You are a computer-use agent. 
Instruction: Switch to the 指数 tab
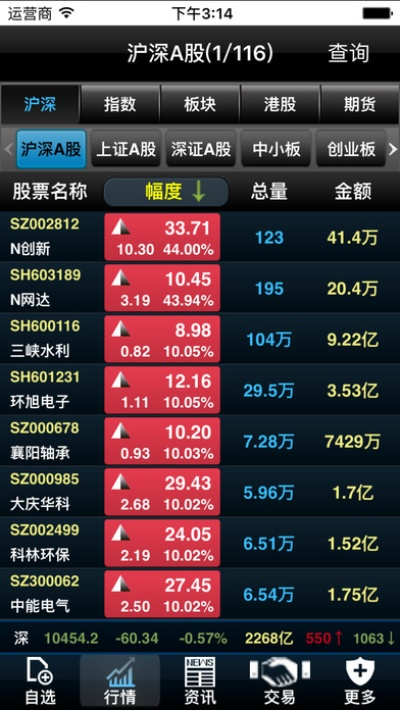point(120,105)
